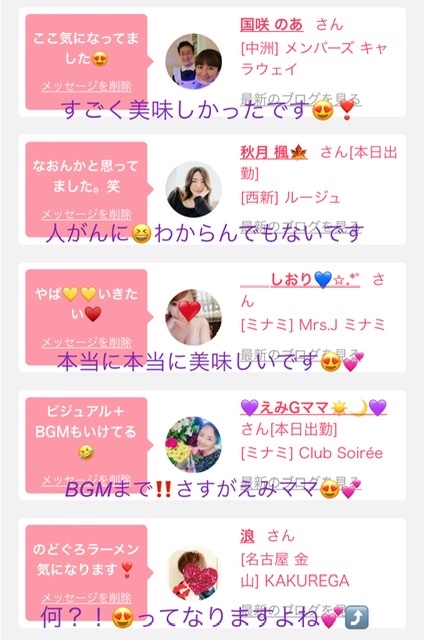Open 秋月 楓's profile link
This screenshot has width=424, height=640.
pos(274,153)
